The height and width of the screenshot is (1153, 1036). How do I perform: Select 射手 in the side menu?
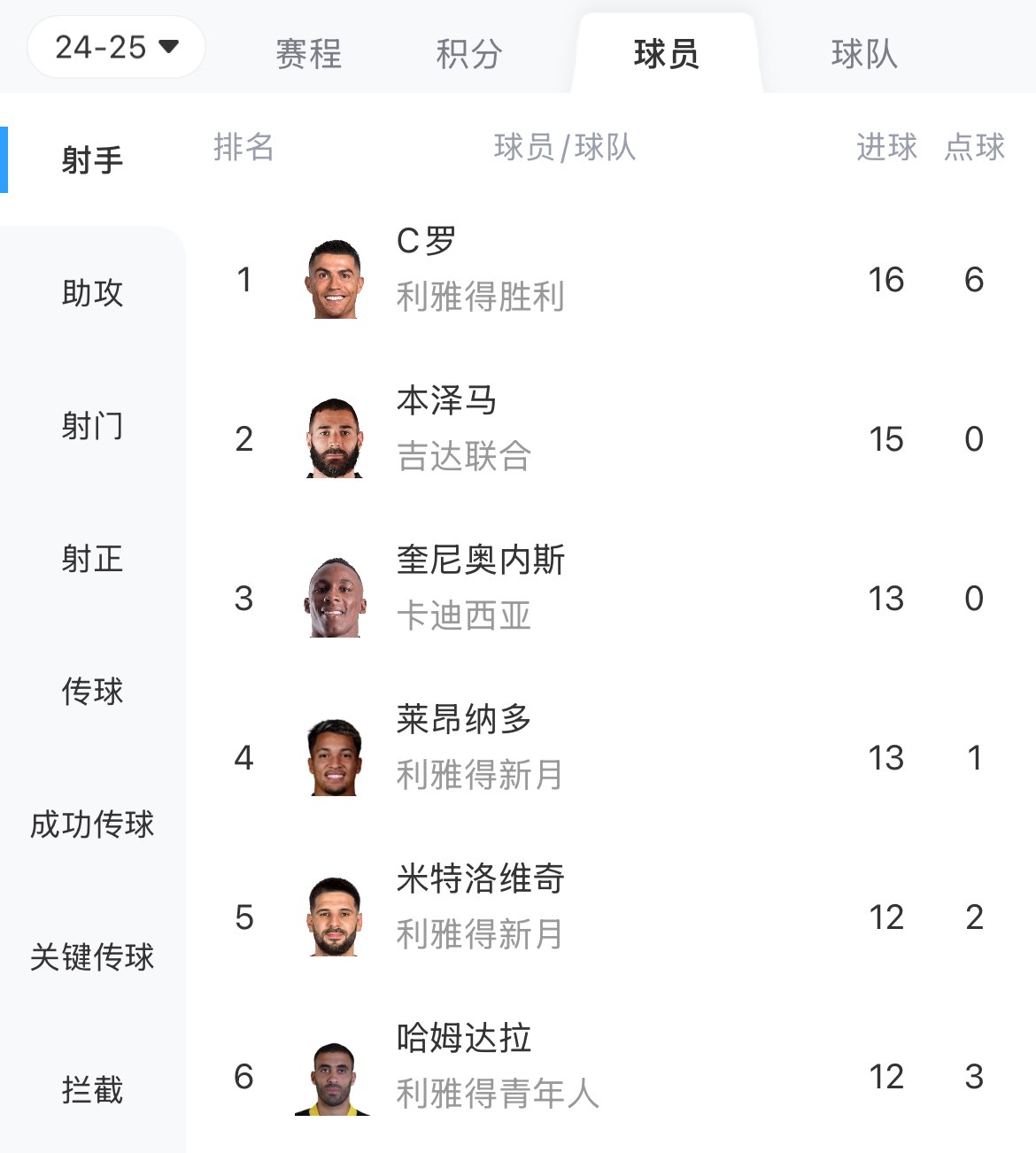pyautogui.click(x=92, y=160)
